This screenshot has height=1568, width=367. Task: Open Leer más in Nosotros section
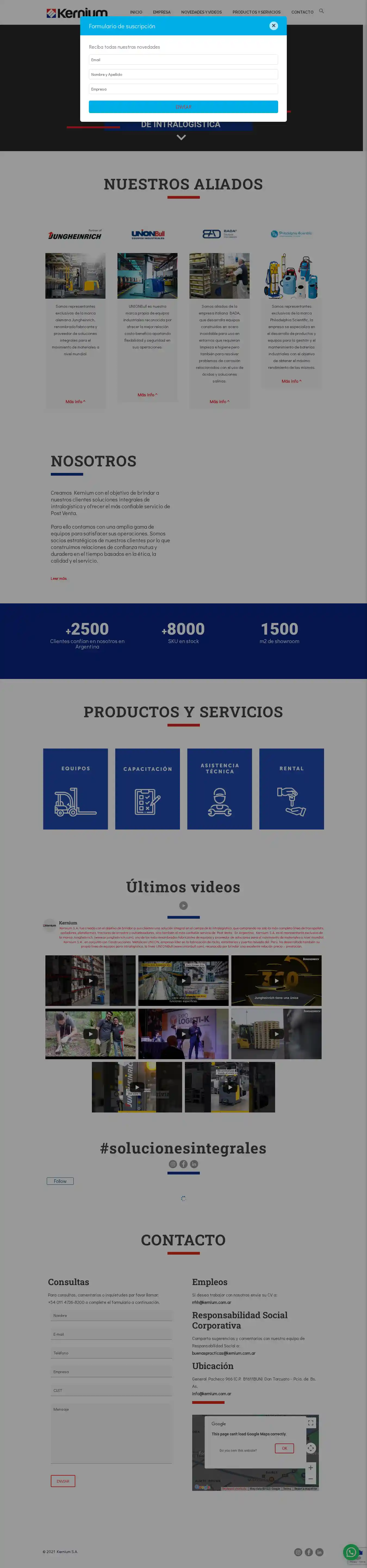click(58, 578)
